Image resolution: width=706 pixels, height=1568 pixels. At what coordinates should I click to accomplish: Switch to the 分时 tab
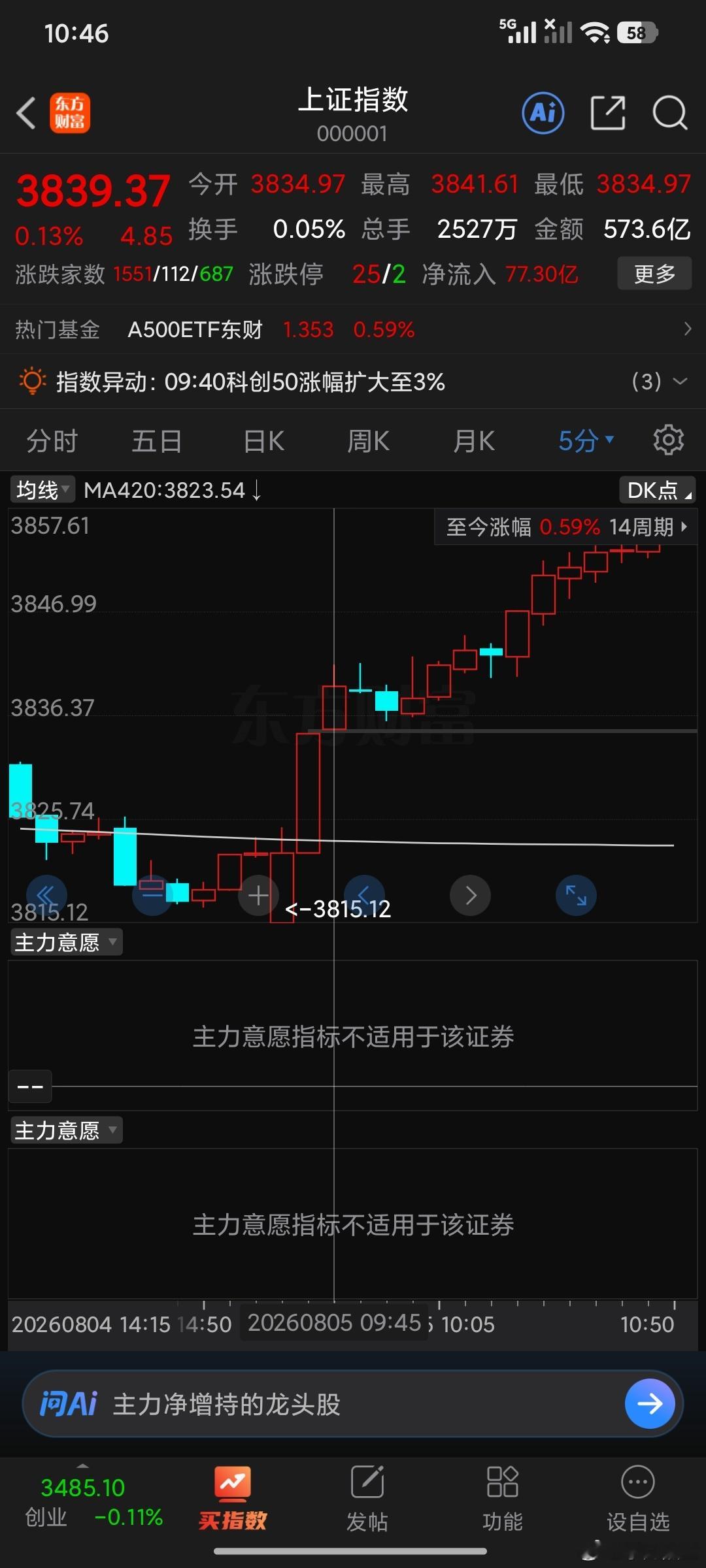click(52, 441)
